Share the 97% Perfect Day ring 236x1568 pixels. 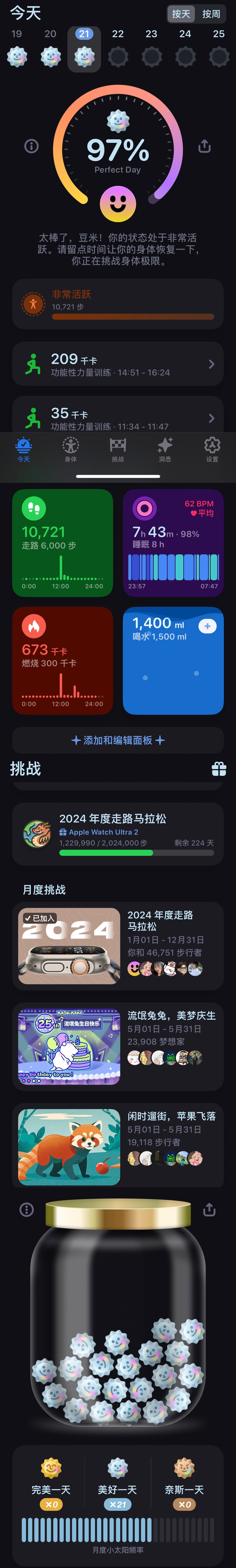pos(204,146)
